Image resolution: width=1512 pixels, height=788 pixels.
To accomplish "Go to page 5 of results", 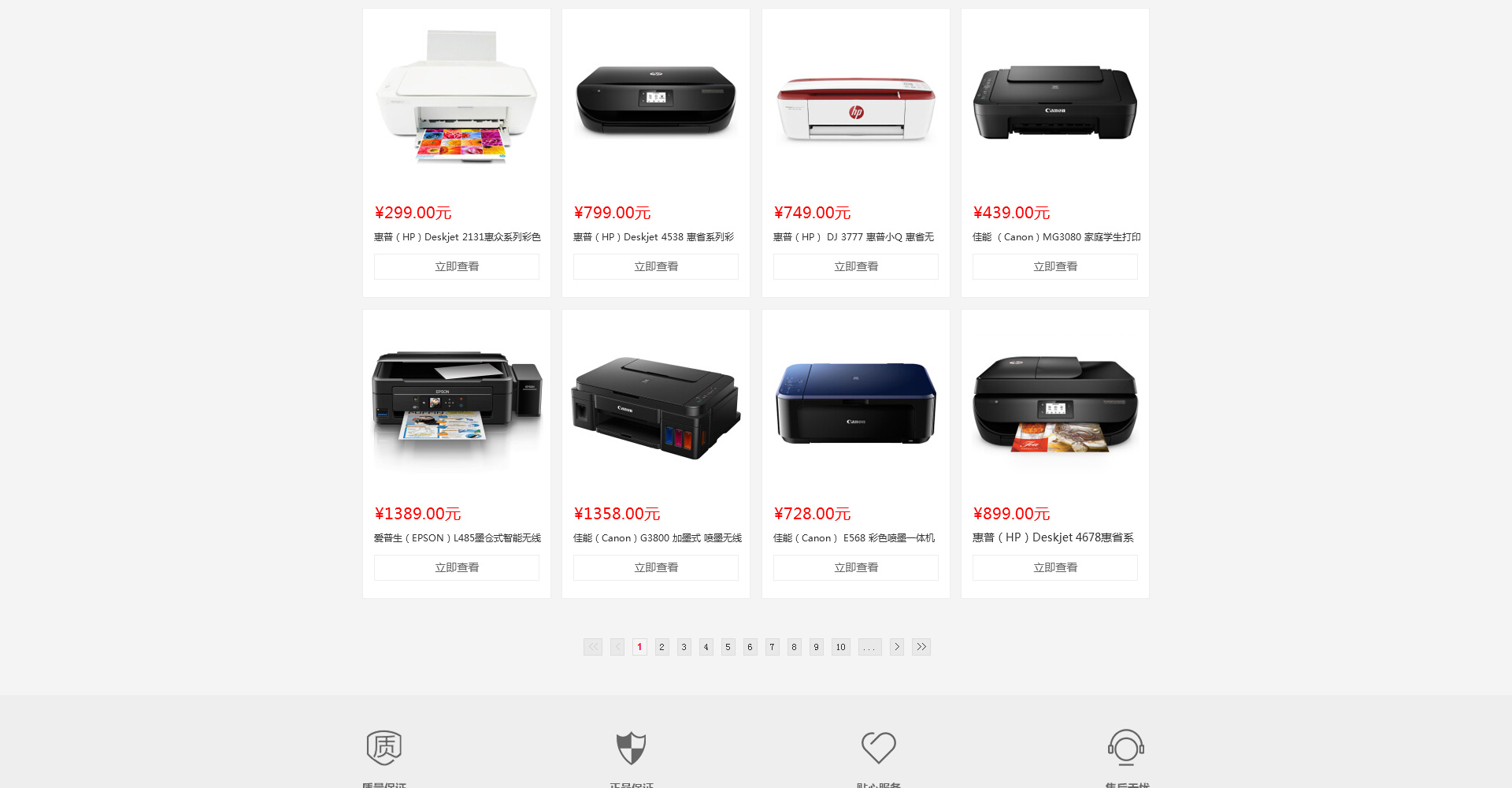I will coord(728,647).
